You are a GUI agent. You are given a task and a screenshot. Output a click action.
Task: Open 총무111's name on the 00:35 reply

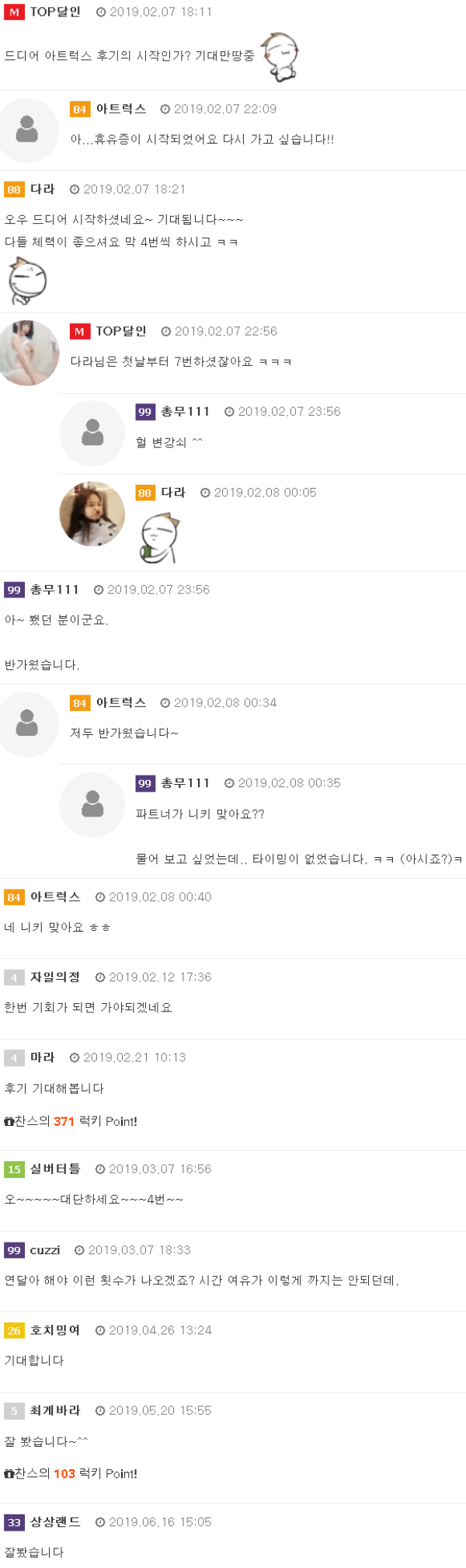(185, 782)
